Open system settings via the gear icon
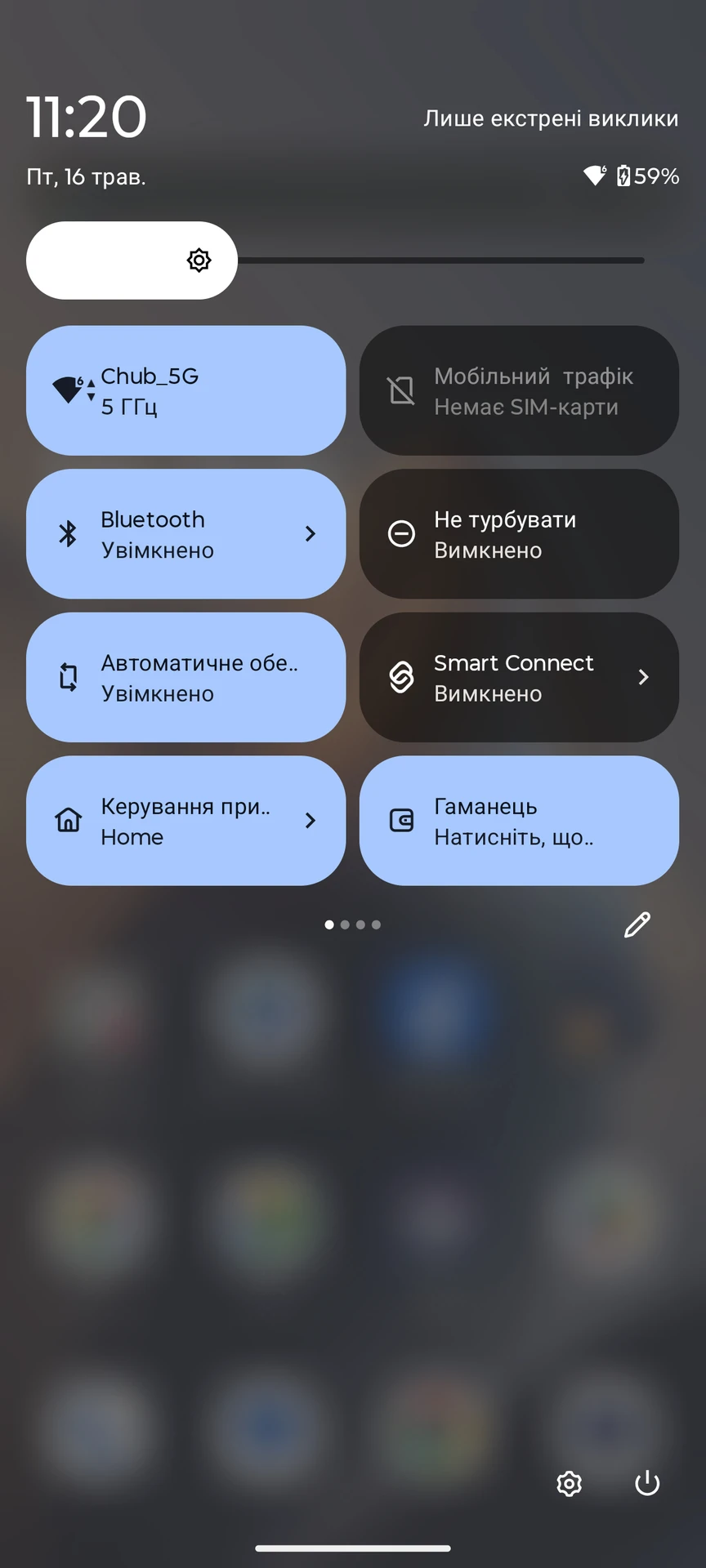 [569, 1483]
